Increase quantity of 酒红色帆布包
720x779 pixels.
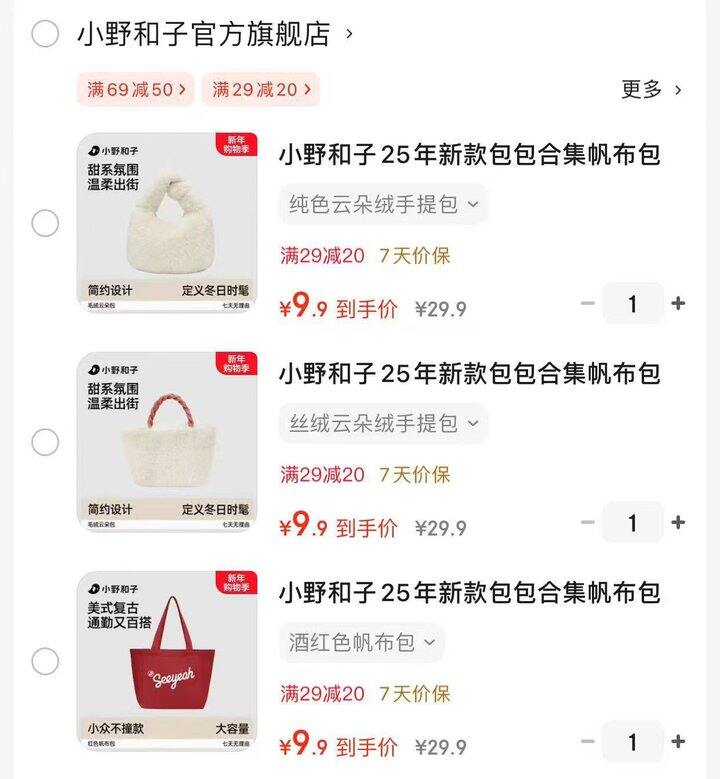(x=678, y=742)
